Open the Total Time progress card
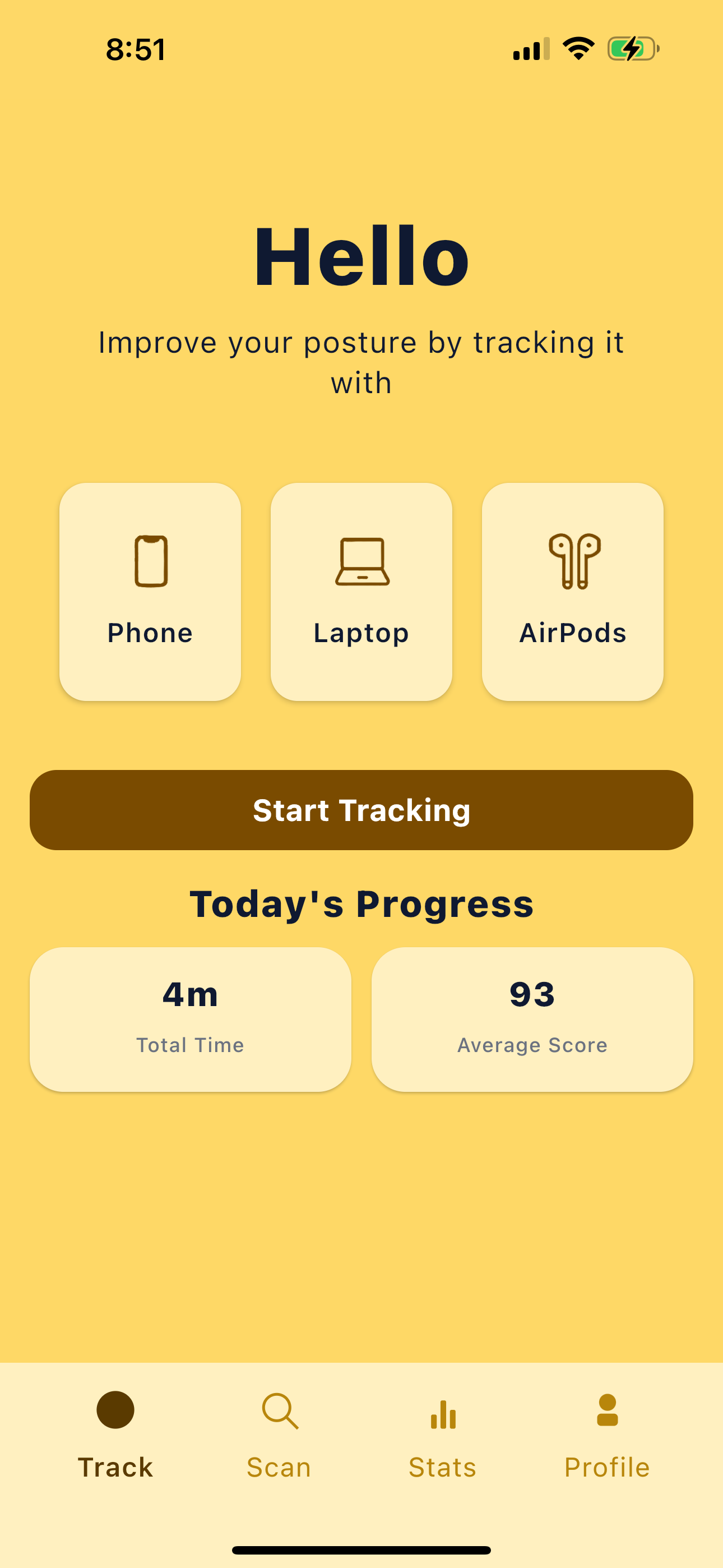Viewport: 723px width, 1568px height. tap(191, 1020)
